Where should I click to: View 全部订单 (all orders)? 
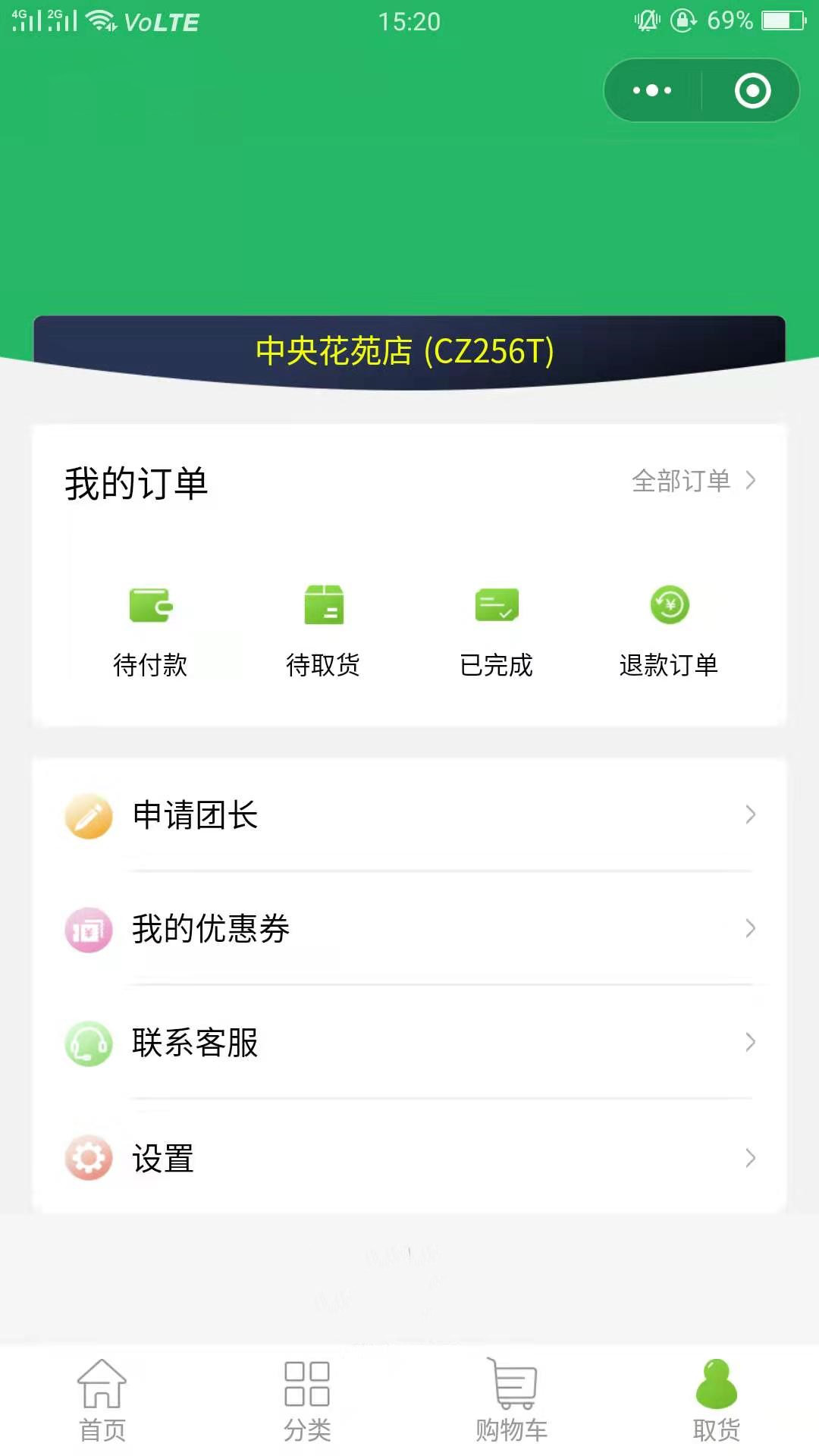click(693, 481)
